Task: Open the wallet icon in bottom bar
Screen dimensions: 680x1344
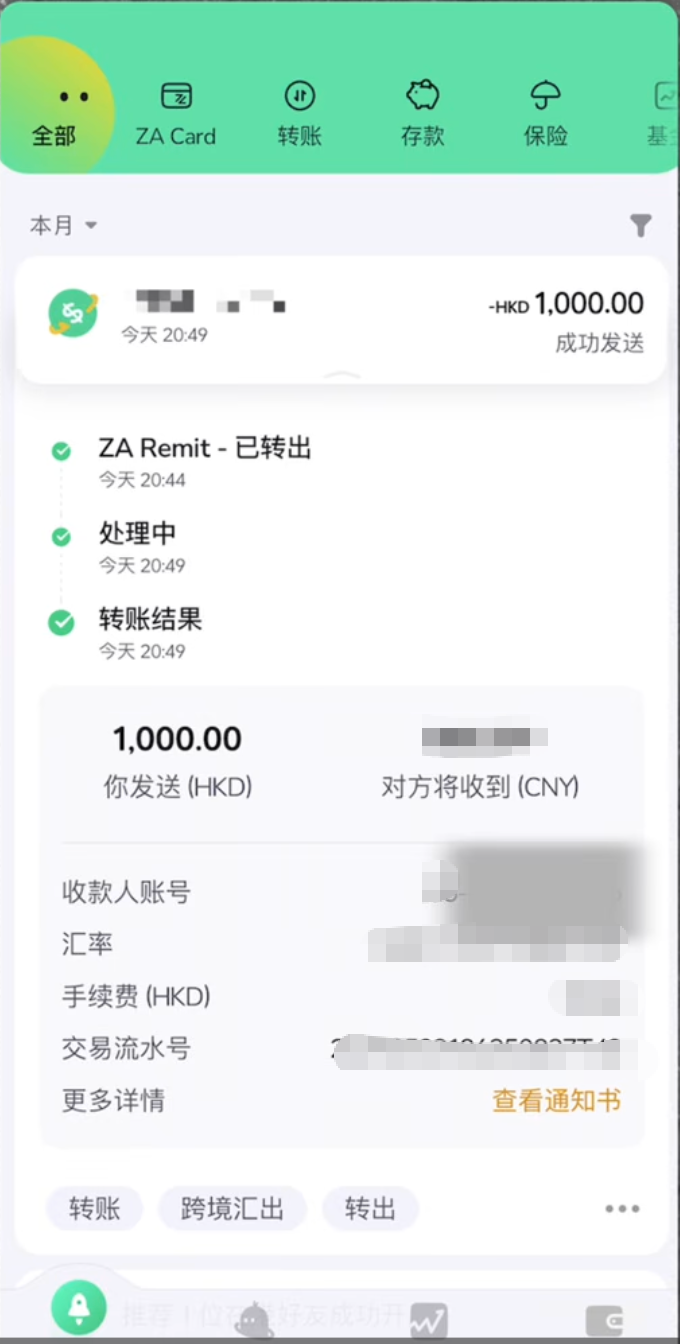Action: click(605, 1317)
